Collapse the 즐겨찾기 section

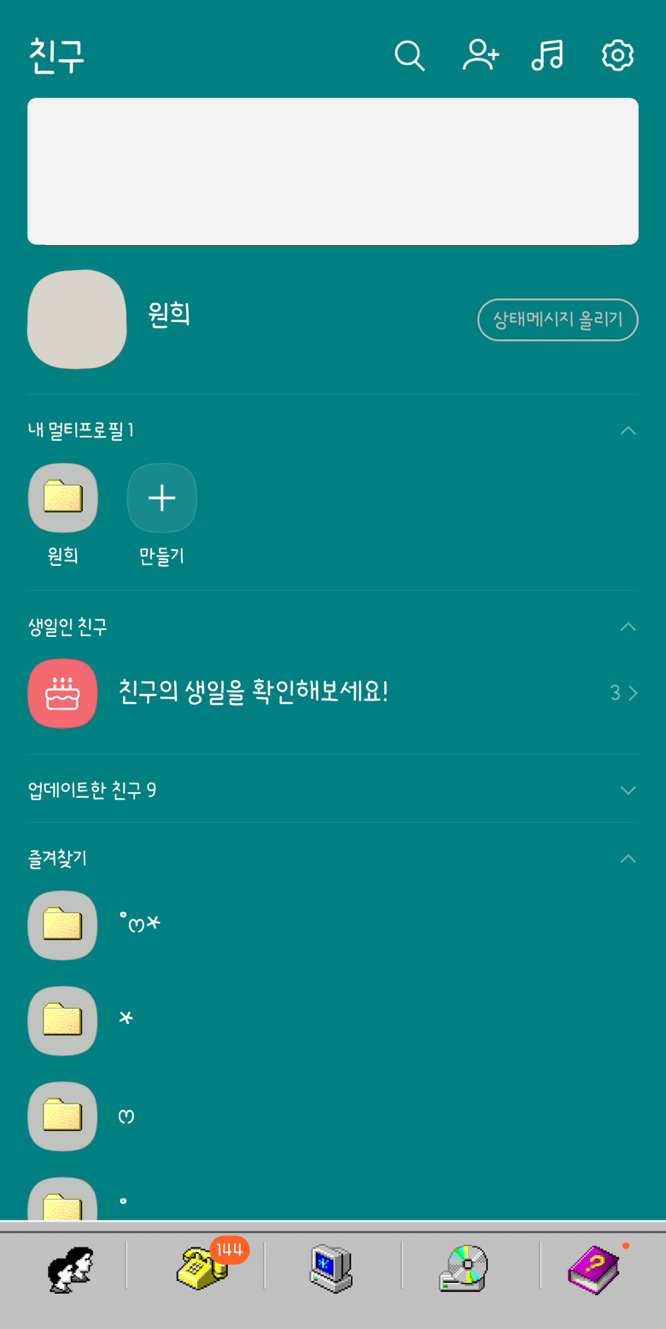628,858
